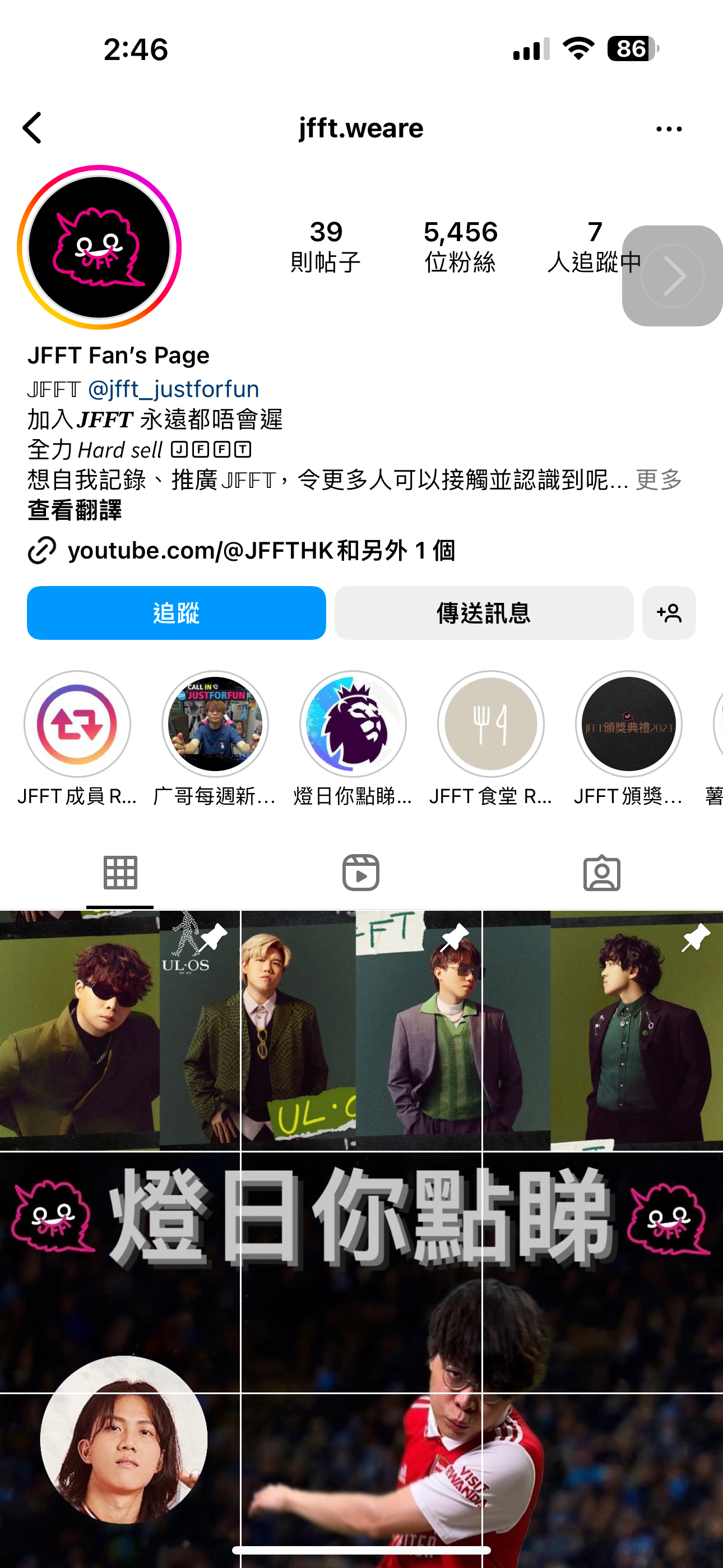This screenshot has width=723, height=1568.
Task: Switch to the Reels tab
Action: [361, 871]
